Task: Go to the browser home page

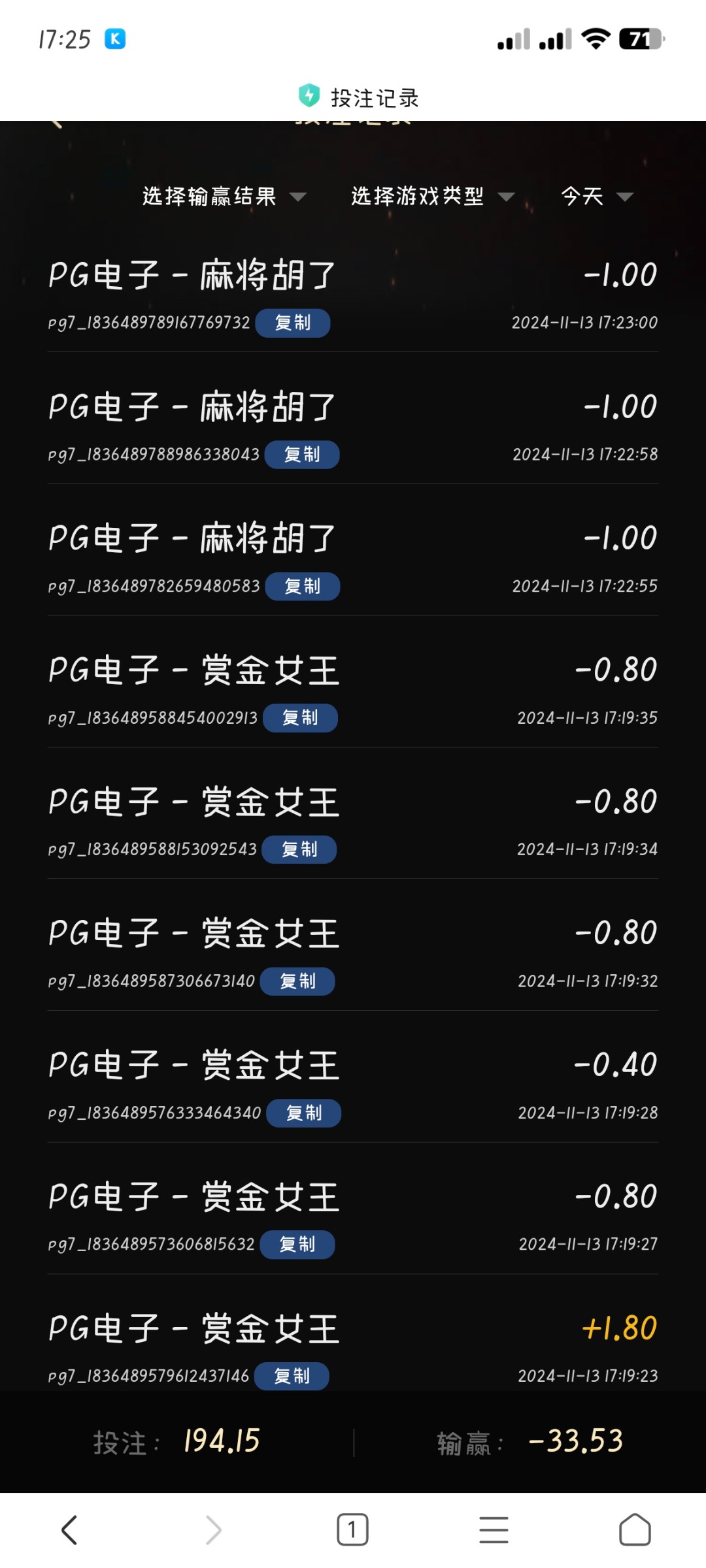Action: (635, 1530)
